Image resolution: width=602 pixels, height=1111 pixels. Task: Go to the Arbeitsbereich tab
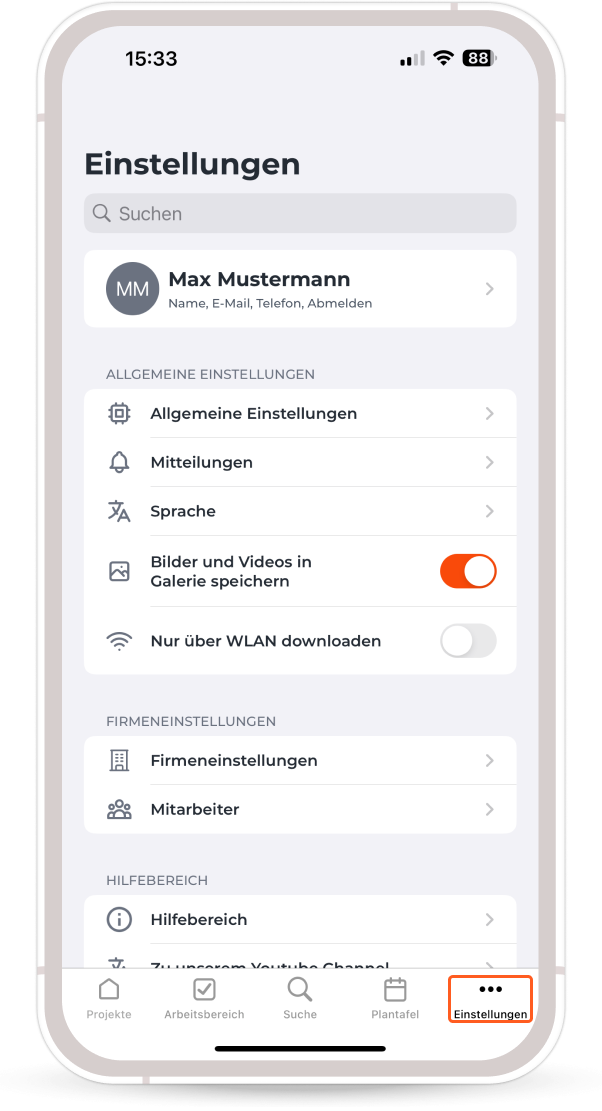(204, 999)
